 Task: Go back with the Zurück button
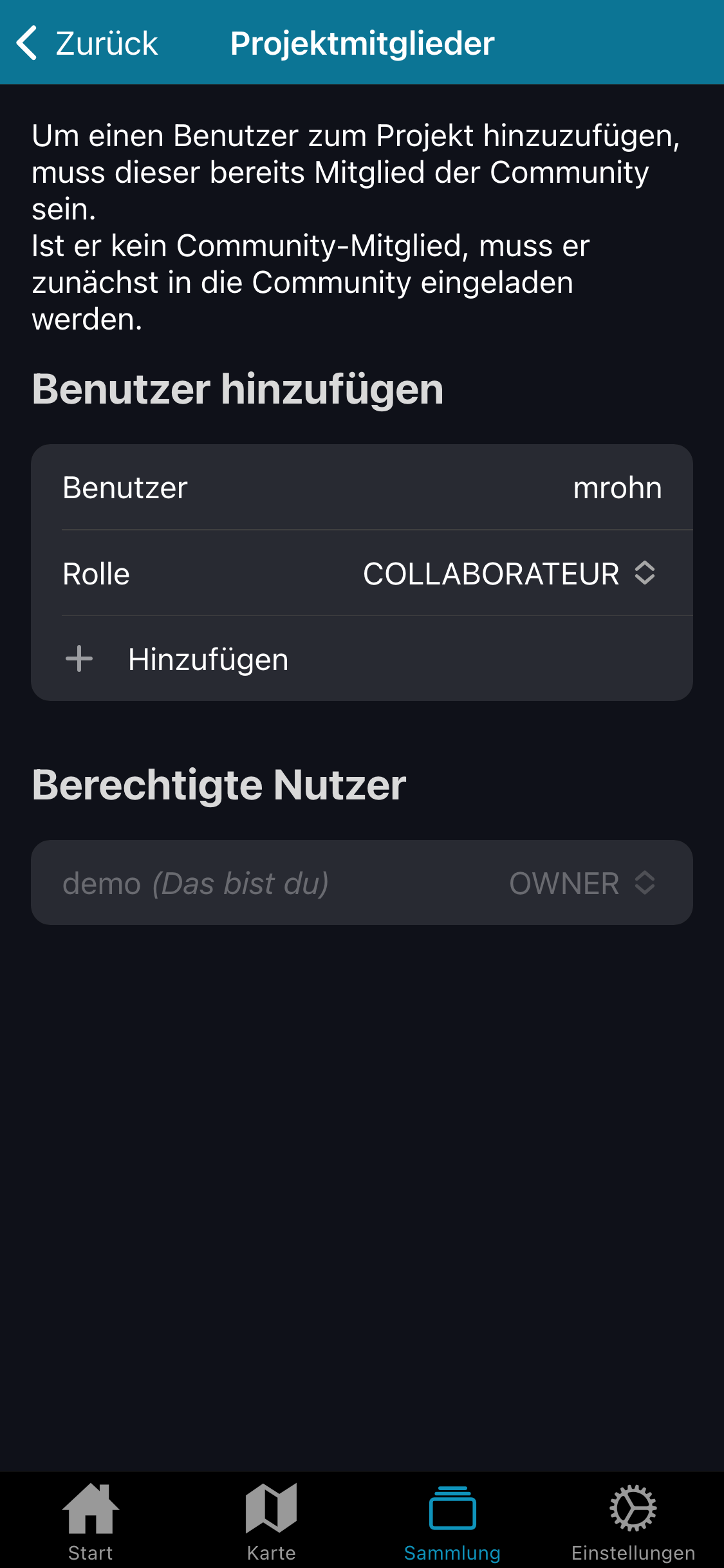[88, 43]
